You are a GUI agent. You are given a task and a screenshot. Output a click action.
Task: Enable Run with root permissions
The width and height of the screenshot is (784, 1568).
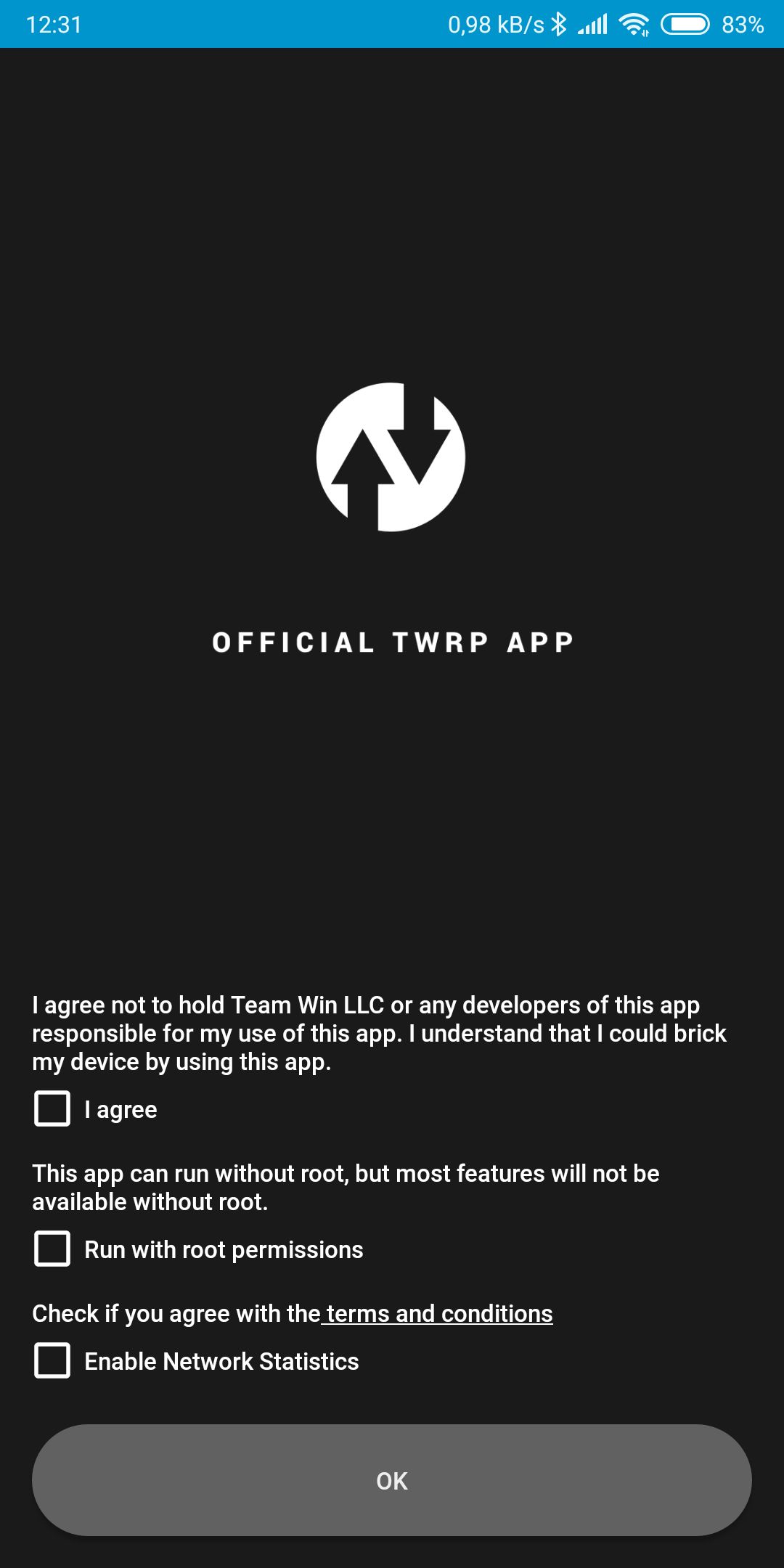point(52,1249)
